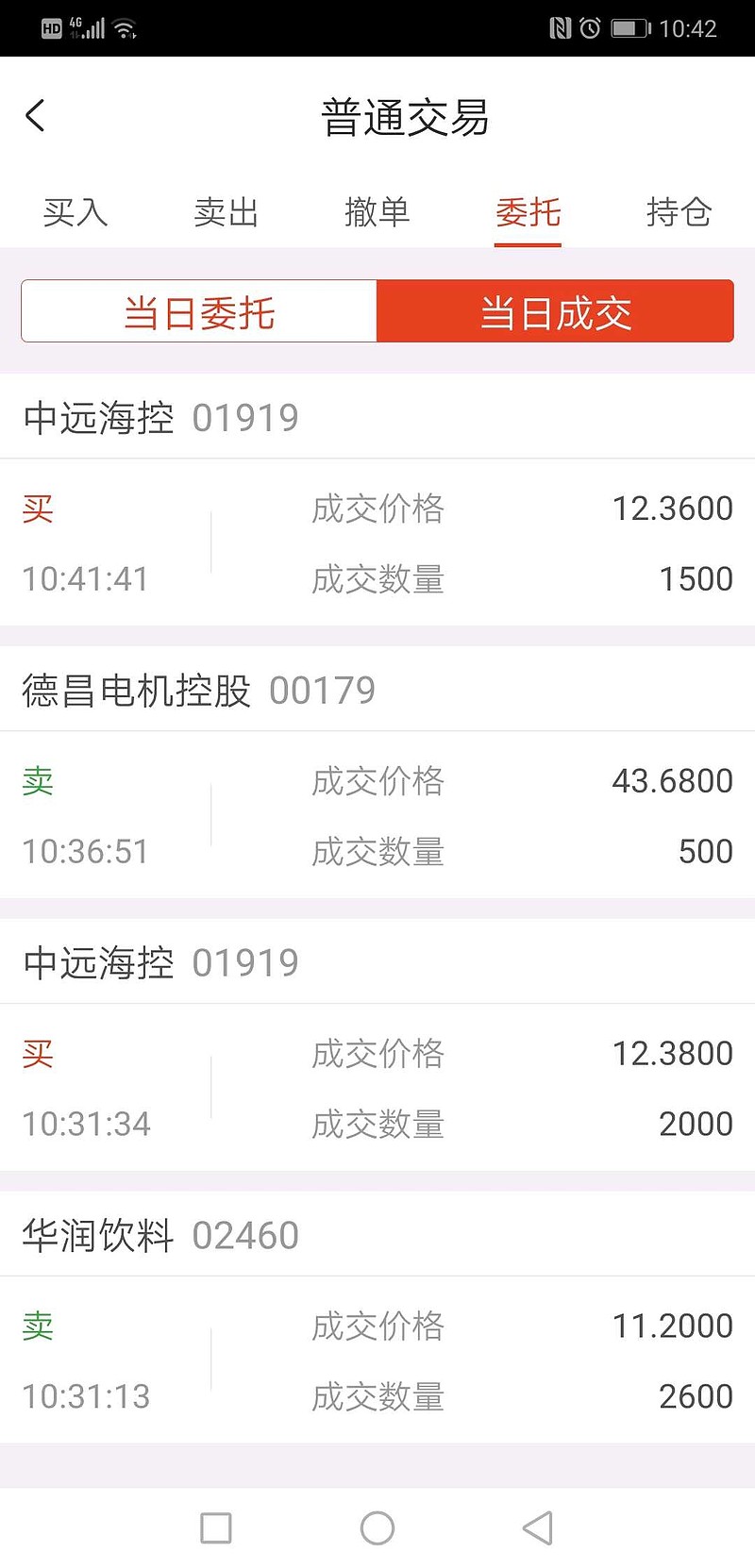Screen dimensions: 755x1568
Task: Open the 买入 tab
Action: coord(75,213)
